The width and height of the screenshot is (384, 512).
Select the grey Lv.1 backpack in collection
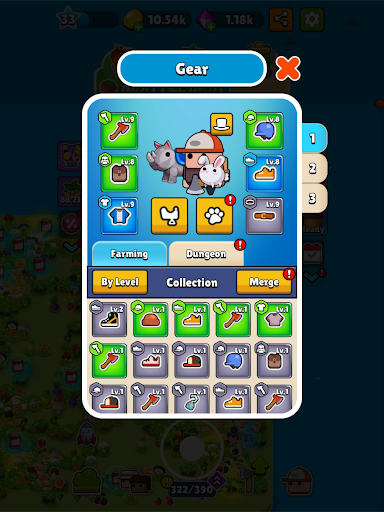pos(274,361)
